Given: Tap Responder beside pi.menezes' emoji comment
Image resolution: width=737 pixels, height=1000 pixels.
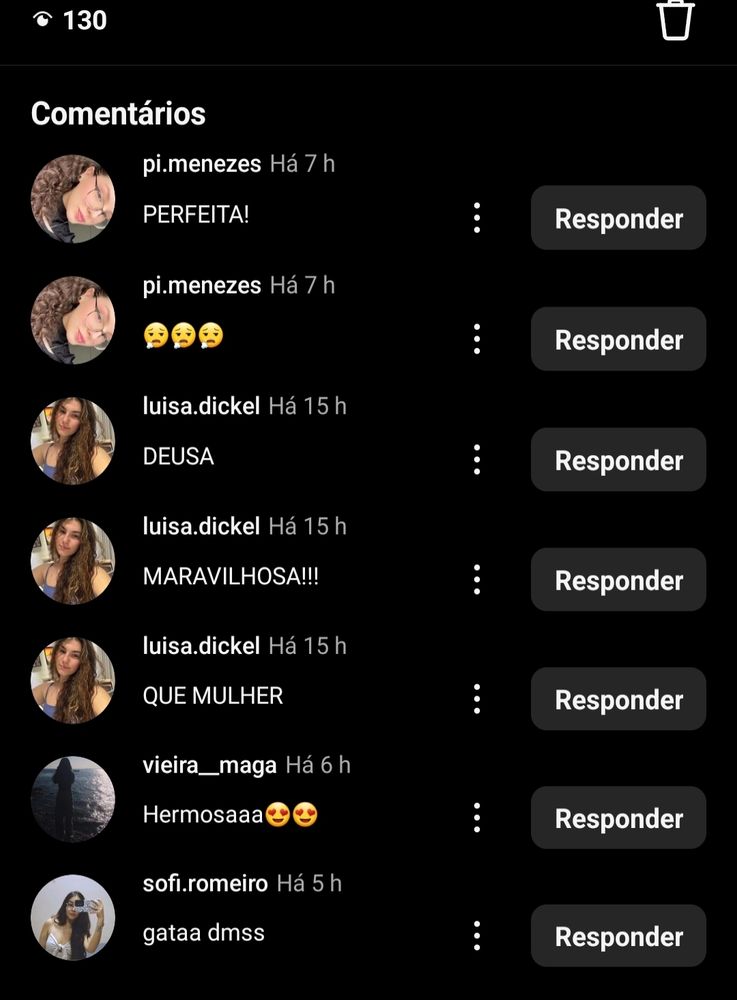Looking at the screenshot, I should tap(618, 339).
